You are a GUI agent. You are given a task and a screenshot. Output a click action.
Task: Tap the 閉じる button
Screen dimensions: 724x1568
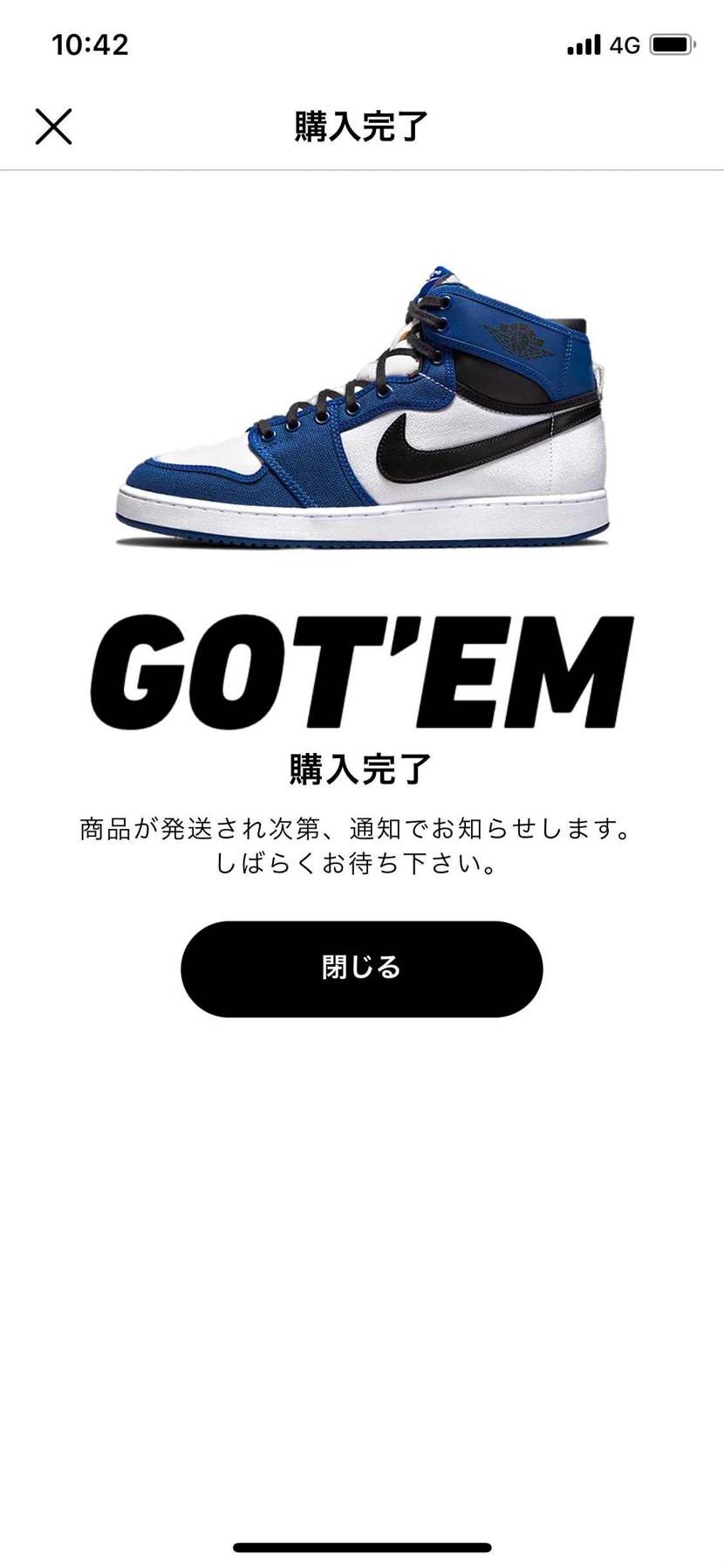361,969
